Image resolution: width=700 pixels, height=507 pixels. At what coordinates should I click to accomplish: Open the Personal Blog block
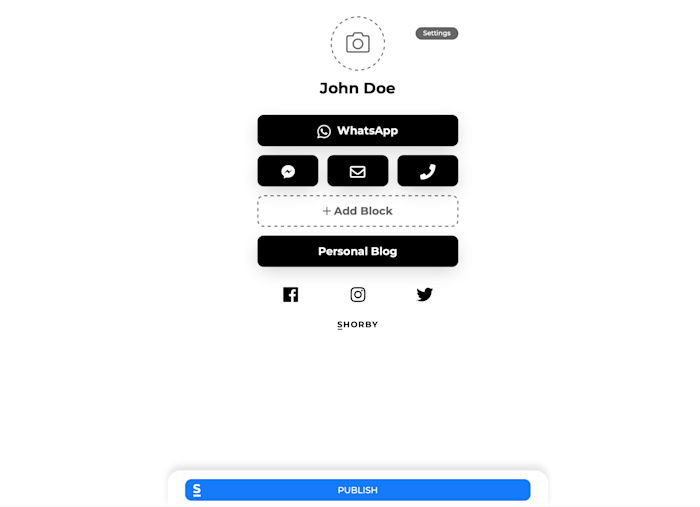click(357, 251)
